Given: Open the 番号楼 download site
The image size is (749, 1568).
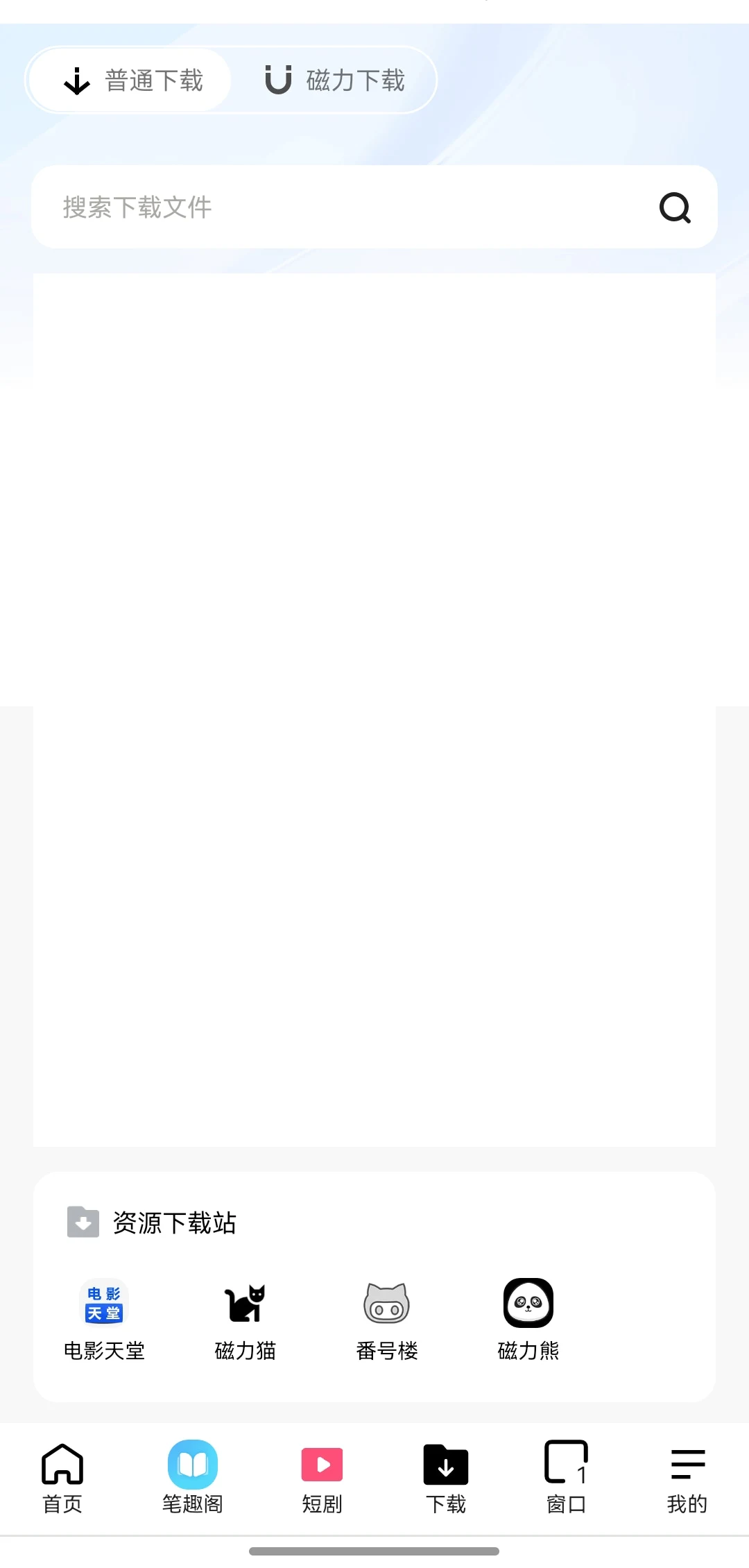Looking at the screenshot, I should click(x=387, y=1319).
